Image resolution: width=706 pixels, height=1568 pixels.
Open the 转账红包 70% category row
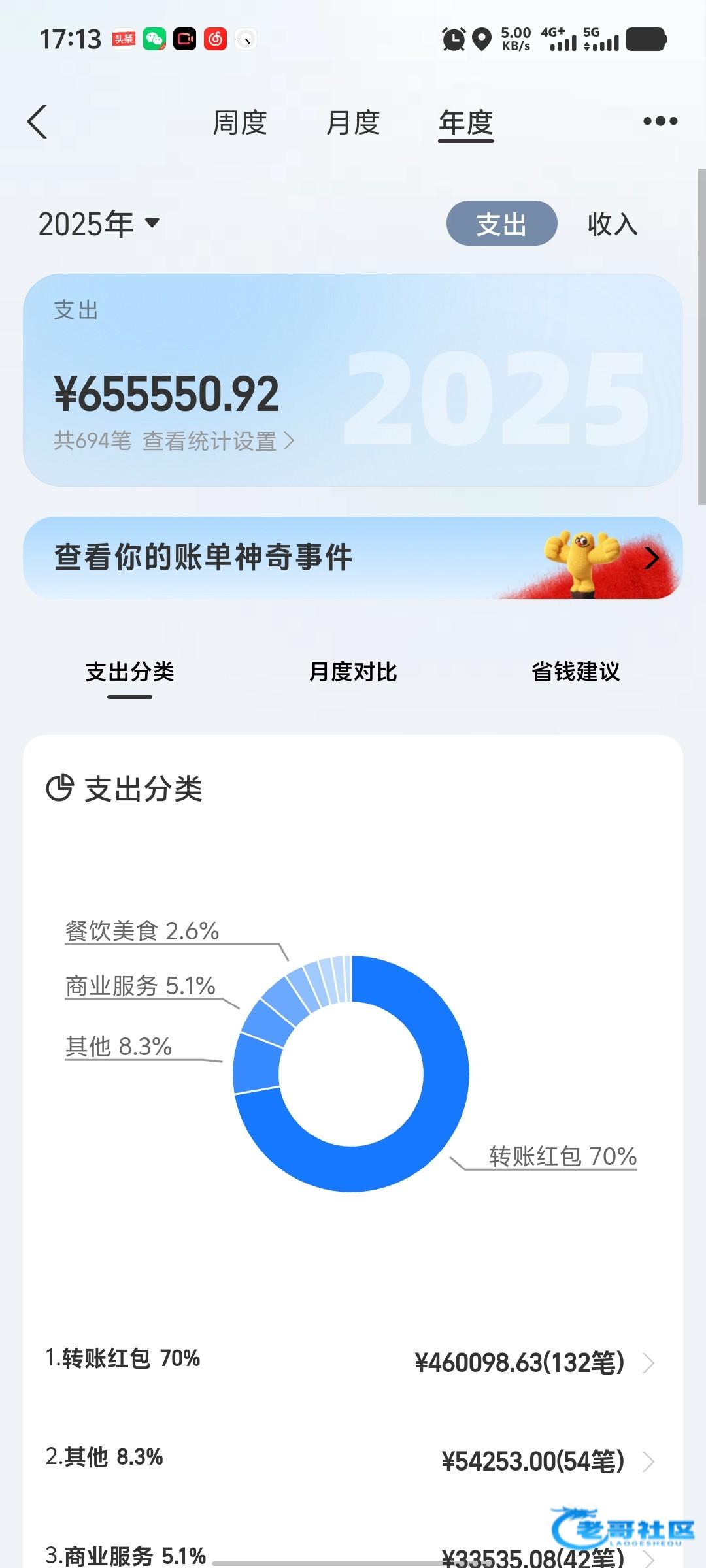tap(353, 1362)
